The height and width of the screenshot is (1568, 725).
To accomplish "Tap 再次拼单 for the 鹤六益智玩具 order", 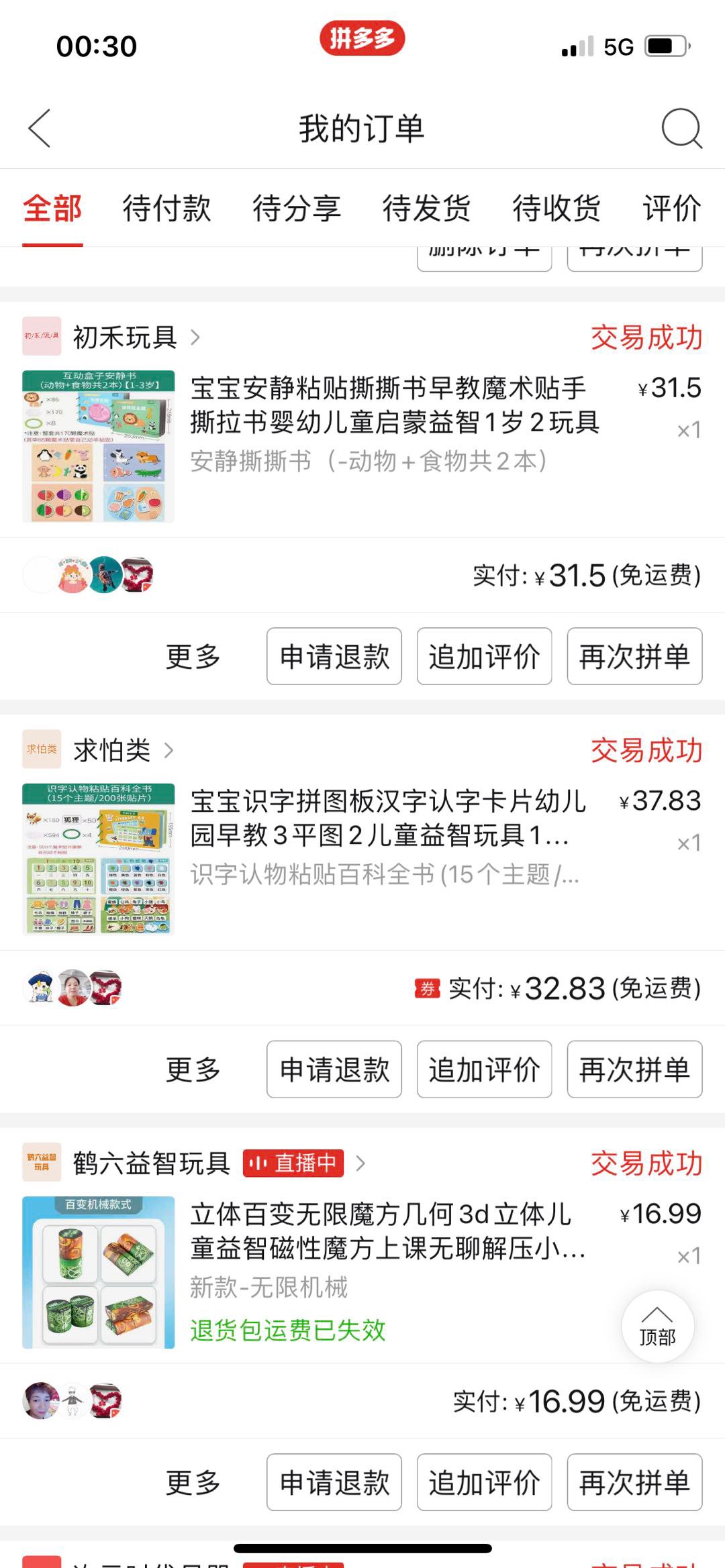I will pos(634,1482).
